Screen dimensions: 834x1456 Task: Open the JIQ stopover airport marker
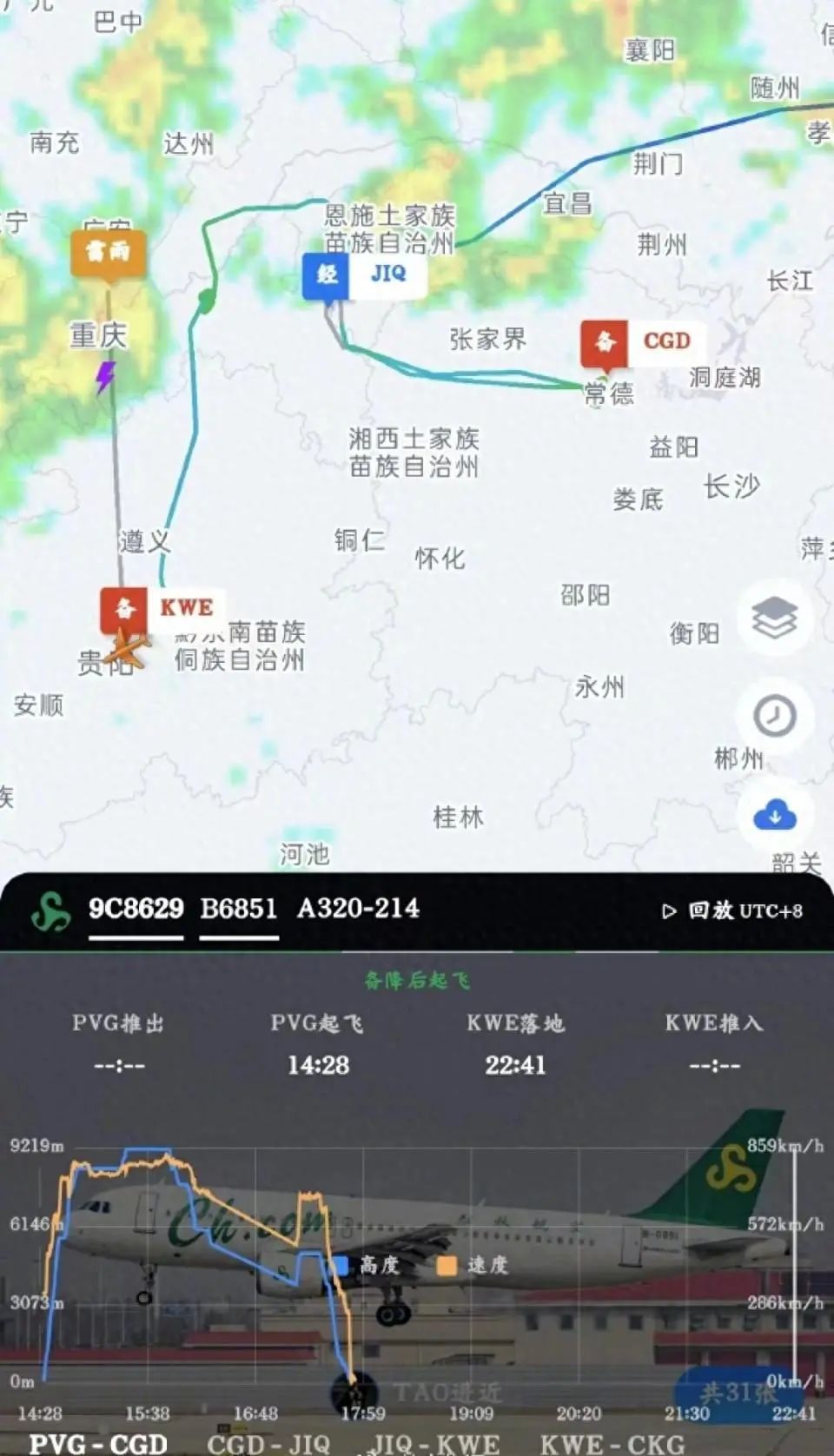coord(363,275)
